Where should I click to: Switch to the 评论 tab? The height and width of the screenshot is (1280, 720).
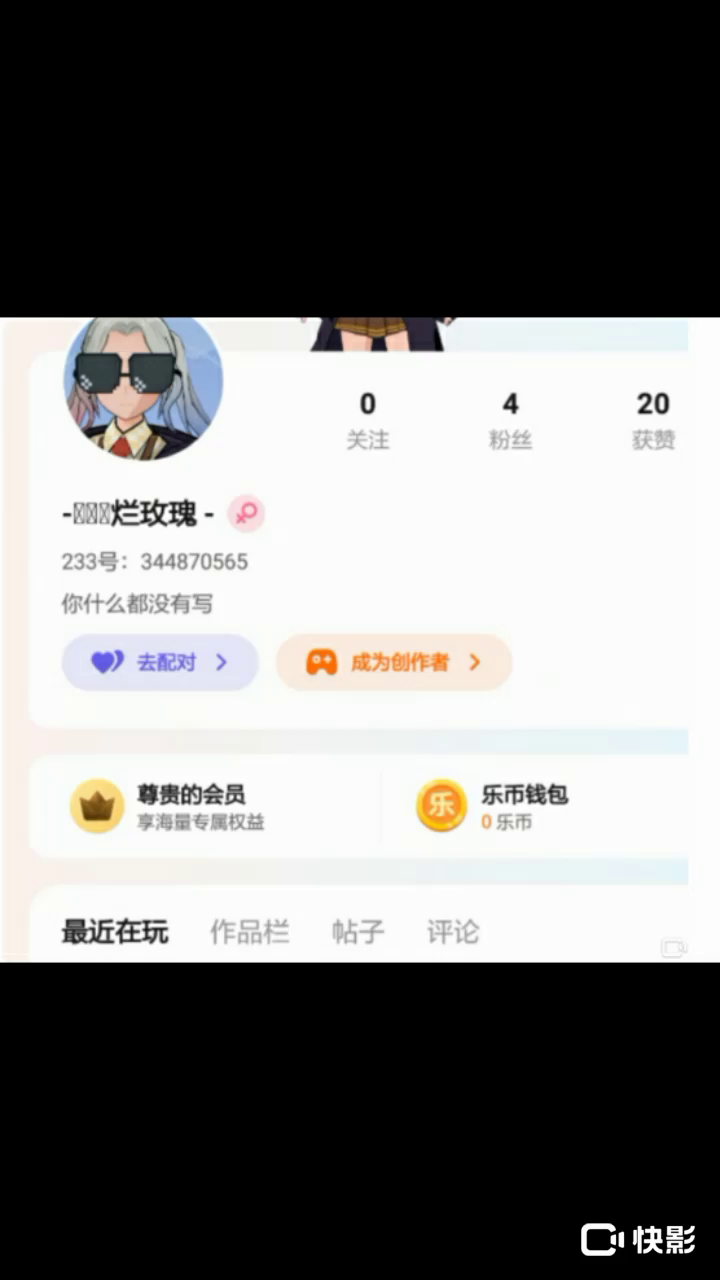point(453,932)
